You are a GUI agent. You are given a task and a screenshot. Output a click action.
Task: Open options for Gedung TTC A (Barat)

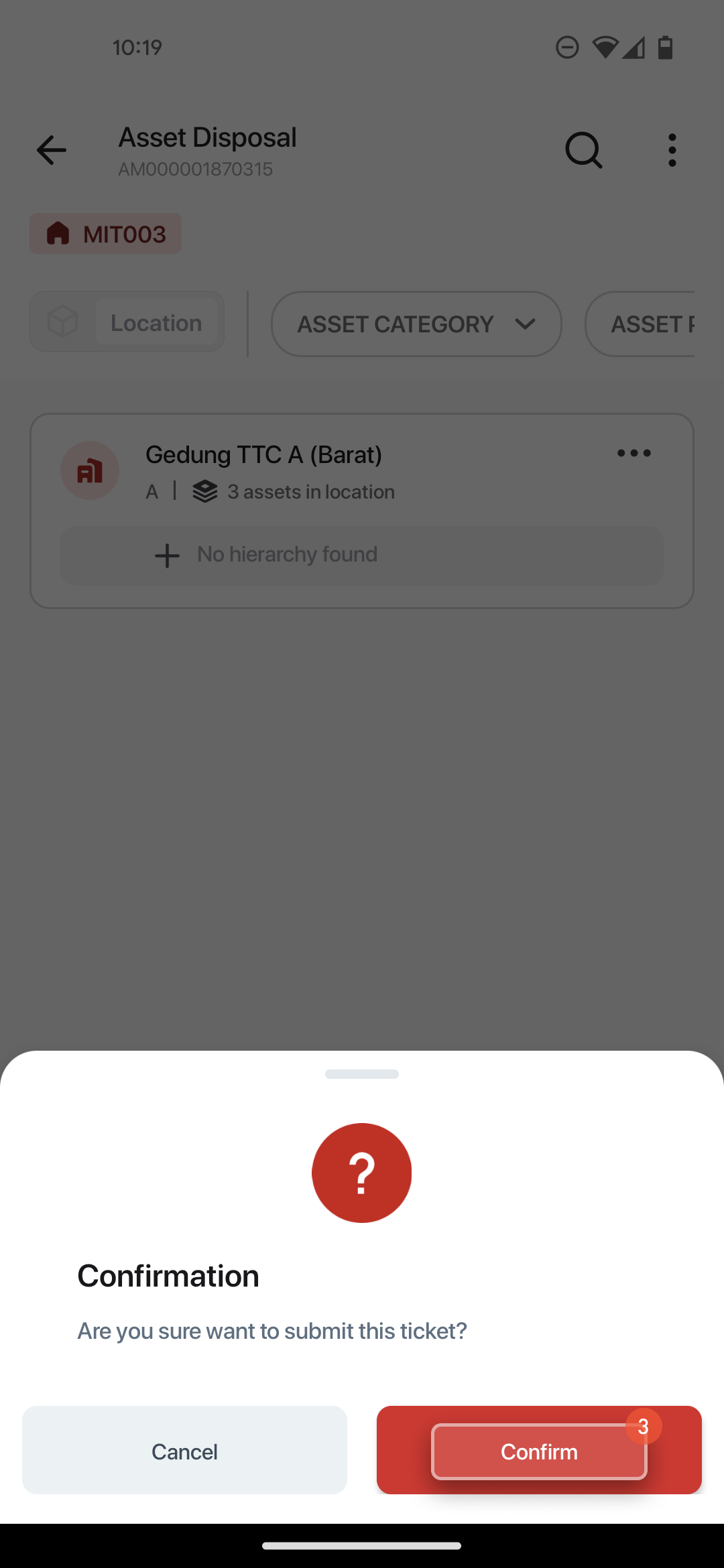[x=634, y=454]
